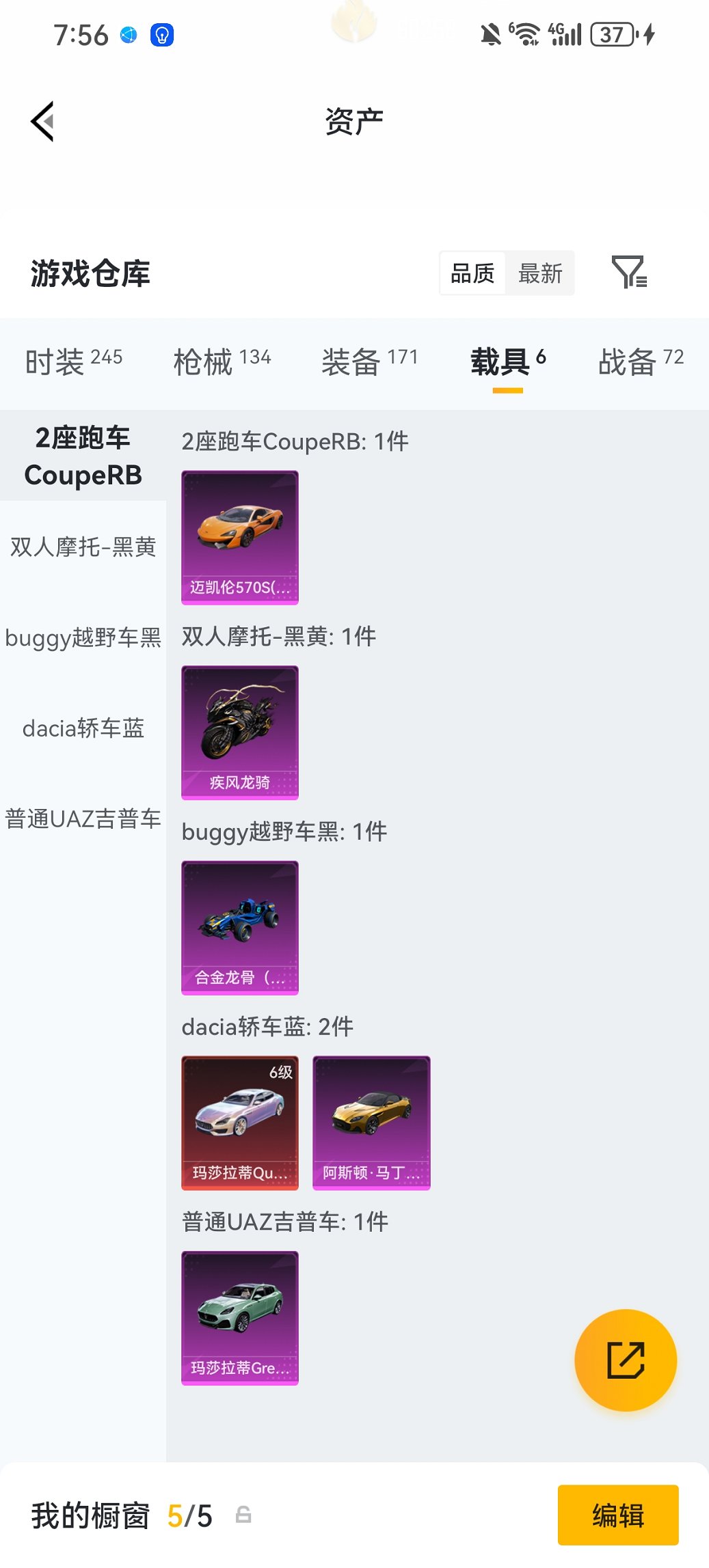Tap the orange share floating button
This screenshot has width=709, height=1568.
coord(626,1360)
